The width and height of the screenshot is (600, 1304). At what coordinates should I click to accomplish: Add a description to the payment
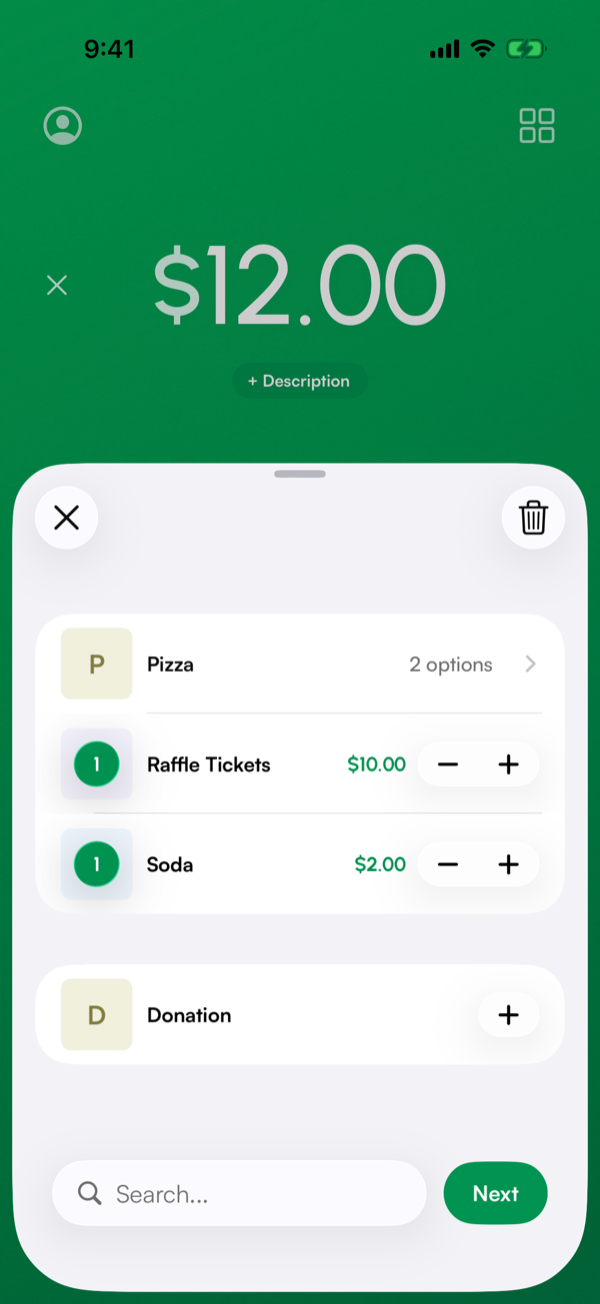point(299,381)
